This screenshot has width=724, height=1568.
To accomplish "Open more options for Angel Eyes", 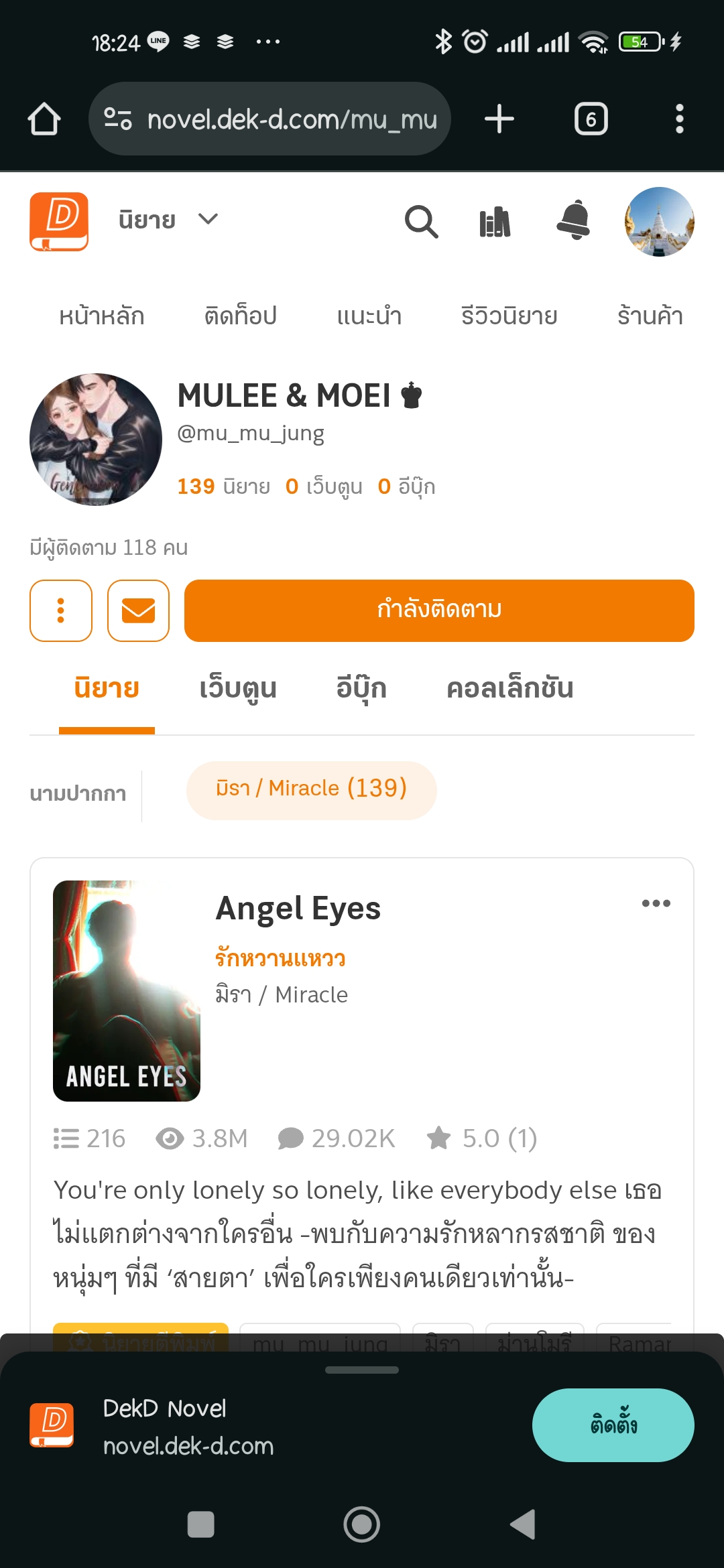I will click(x=656, y=903).
